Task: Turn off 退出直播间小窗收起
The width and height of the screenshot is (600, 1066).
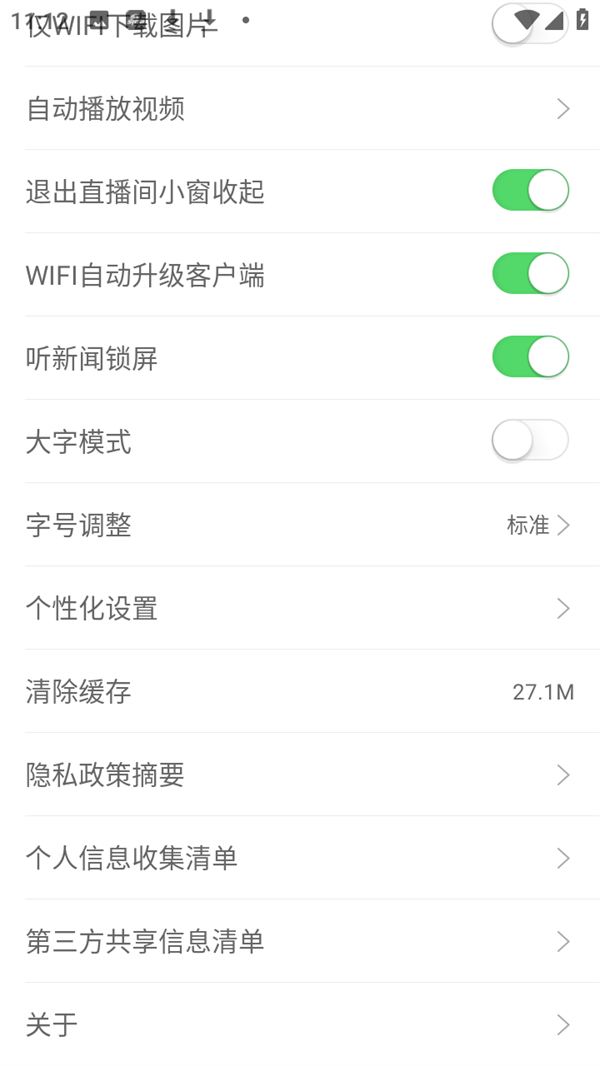Action: (x=529, y=190)
